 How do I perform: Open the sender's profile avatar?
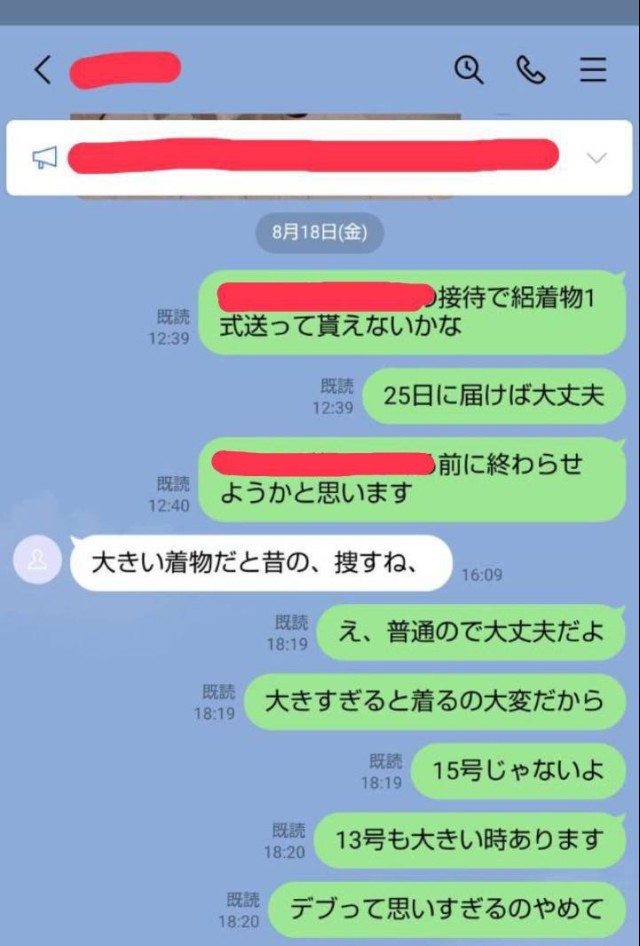pyautogui.click(x=37, y=560)
